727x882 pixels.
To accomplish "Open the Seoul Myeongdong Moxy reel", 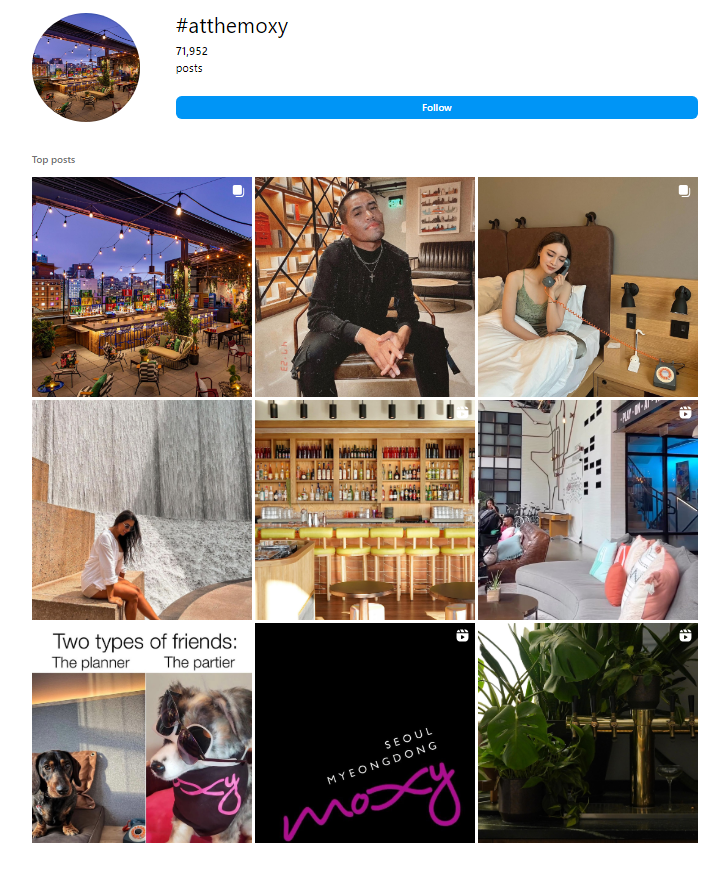I will [x=365, y=732].
